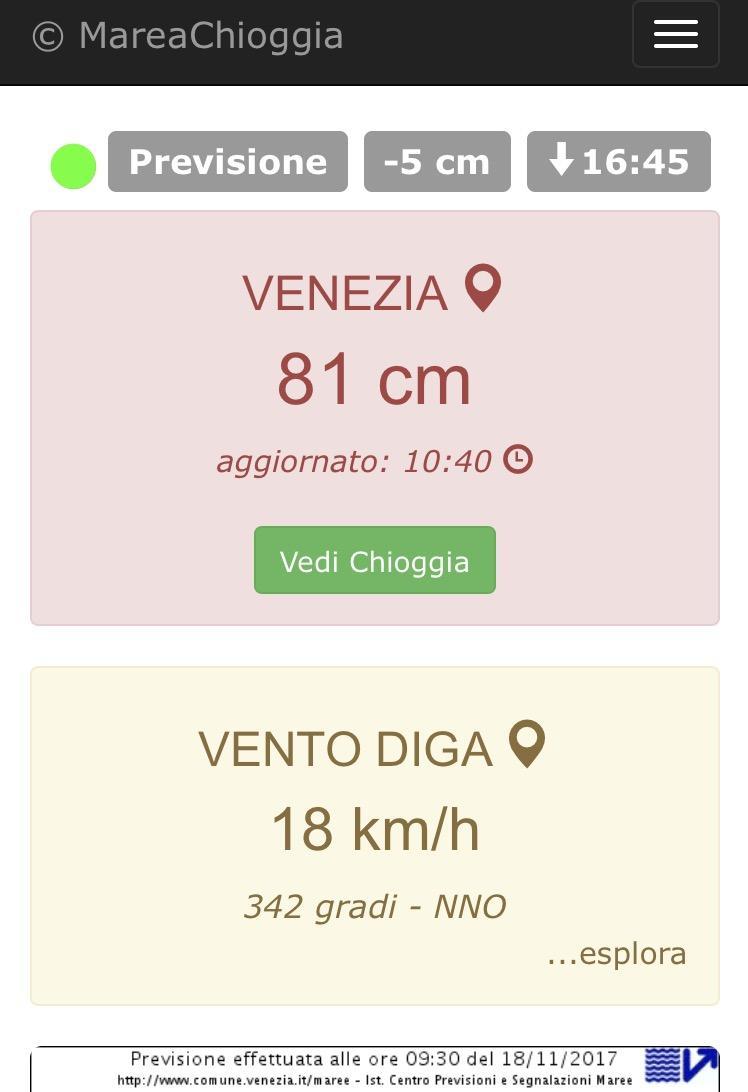This screenshot has width=748, height=1092.
Task: Open the comune.venezia.it maree link
Action: click(375, 1080)
